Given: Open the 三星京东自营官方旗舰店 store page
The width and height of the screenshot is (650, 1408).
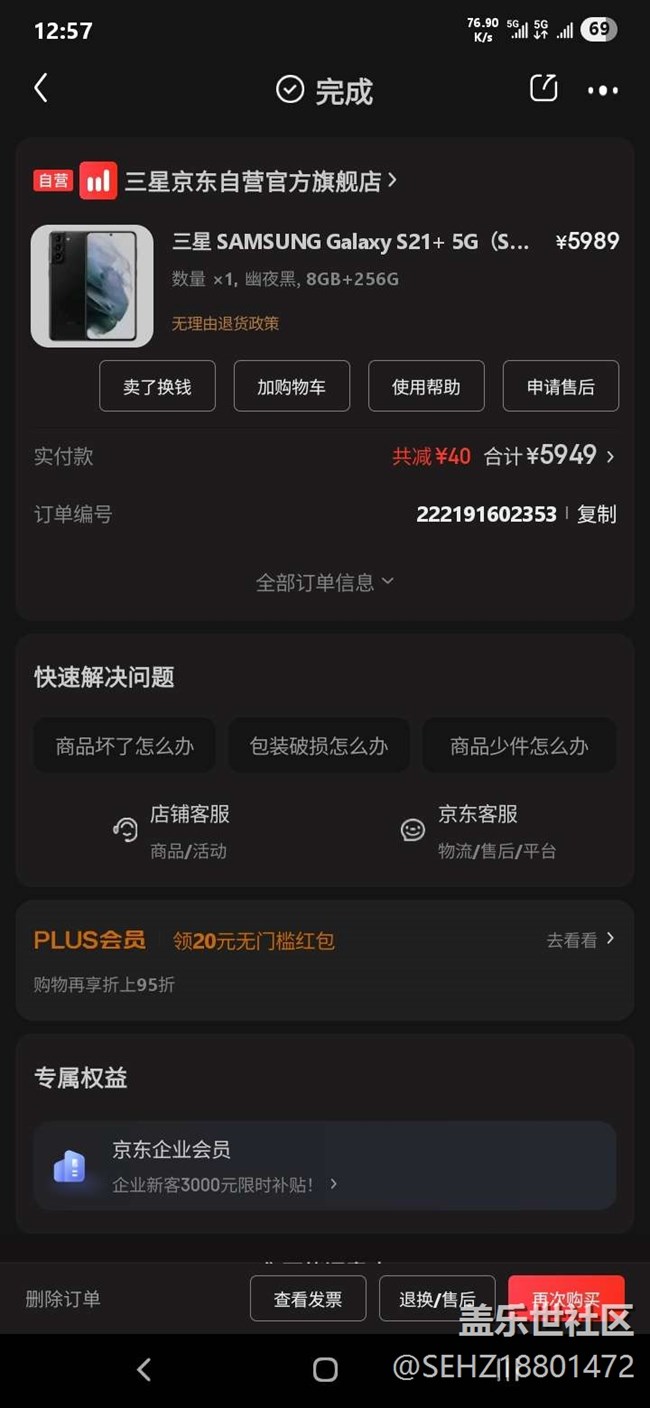Looking at the screenshot, I should click(x=260, y=181).
